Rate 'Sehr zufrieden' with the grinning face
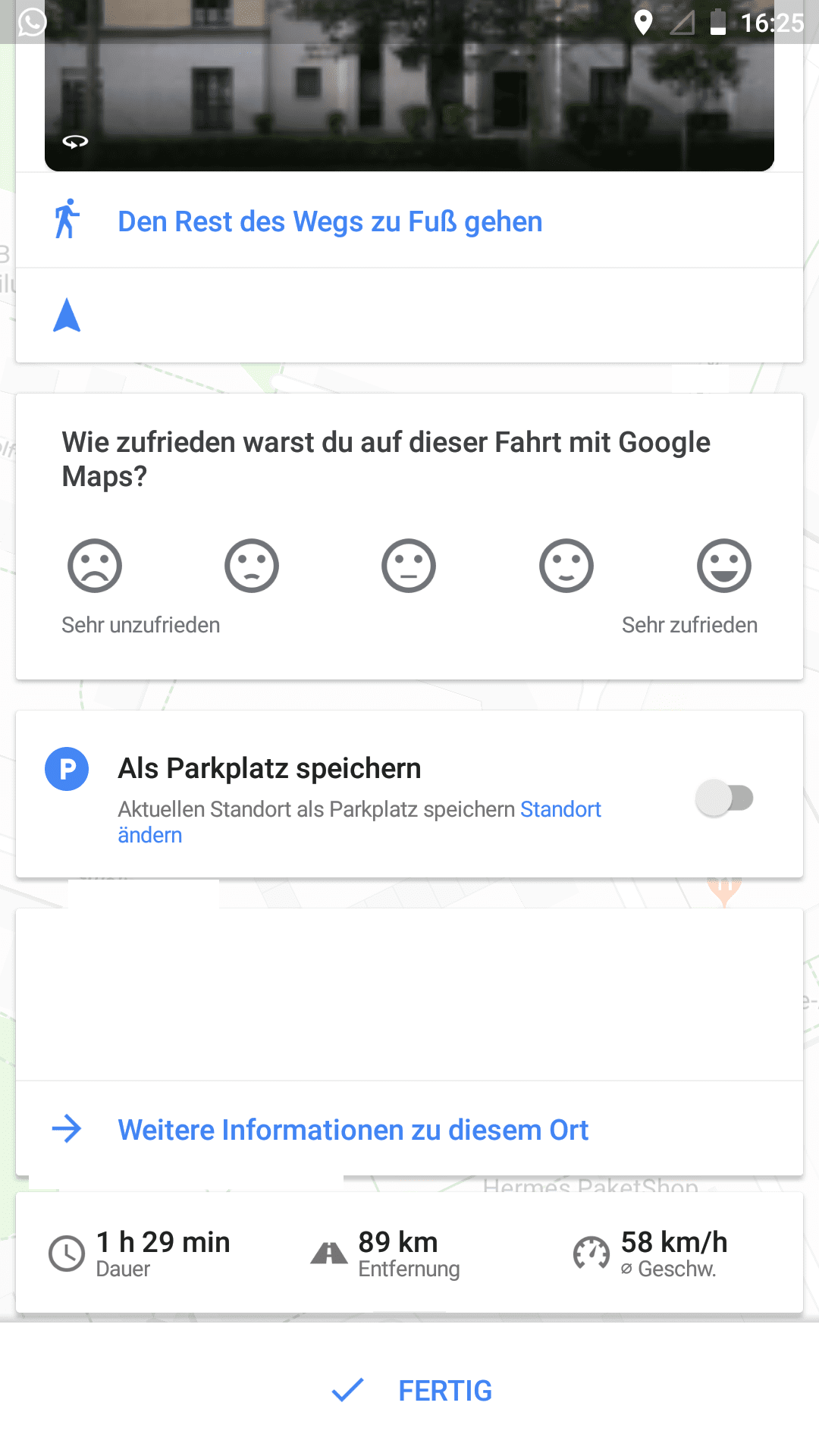819x1456 pixels. coord(724,566)
